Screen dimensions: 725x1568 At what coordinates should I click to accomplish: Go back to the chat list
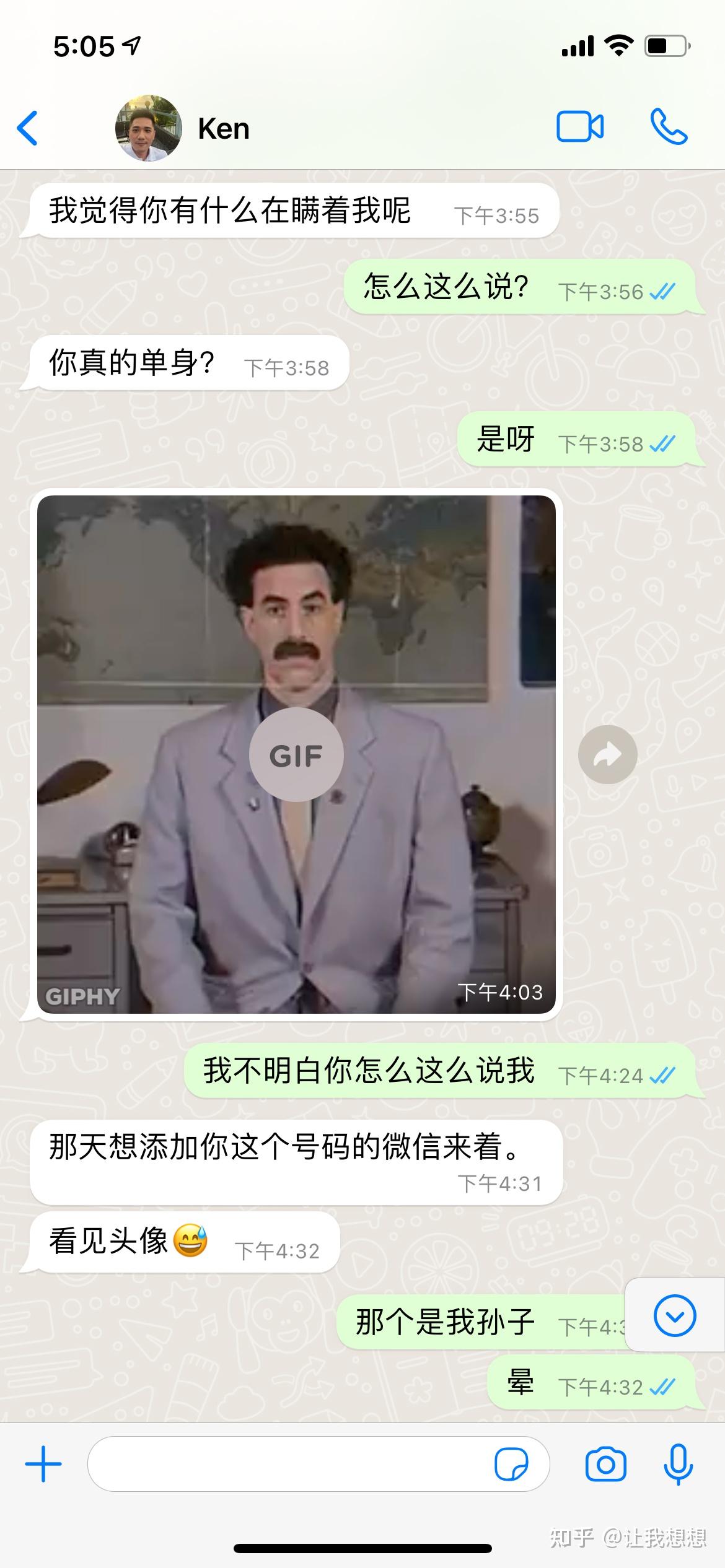27,128
